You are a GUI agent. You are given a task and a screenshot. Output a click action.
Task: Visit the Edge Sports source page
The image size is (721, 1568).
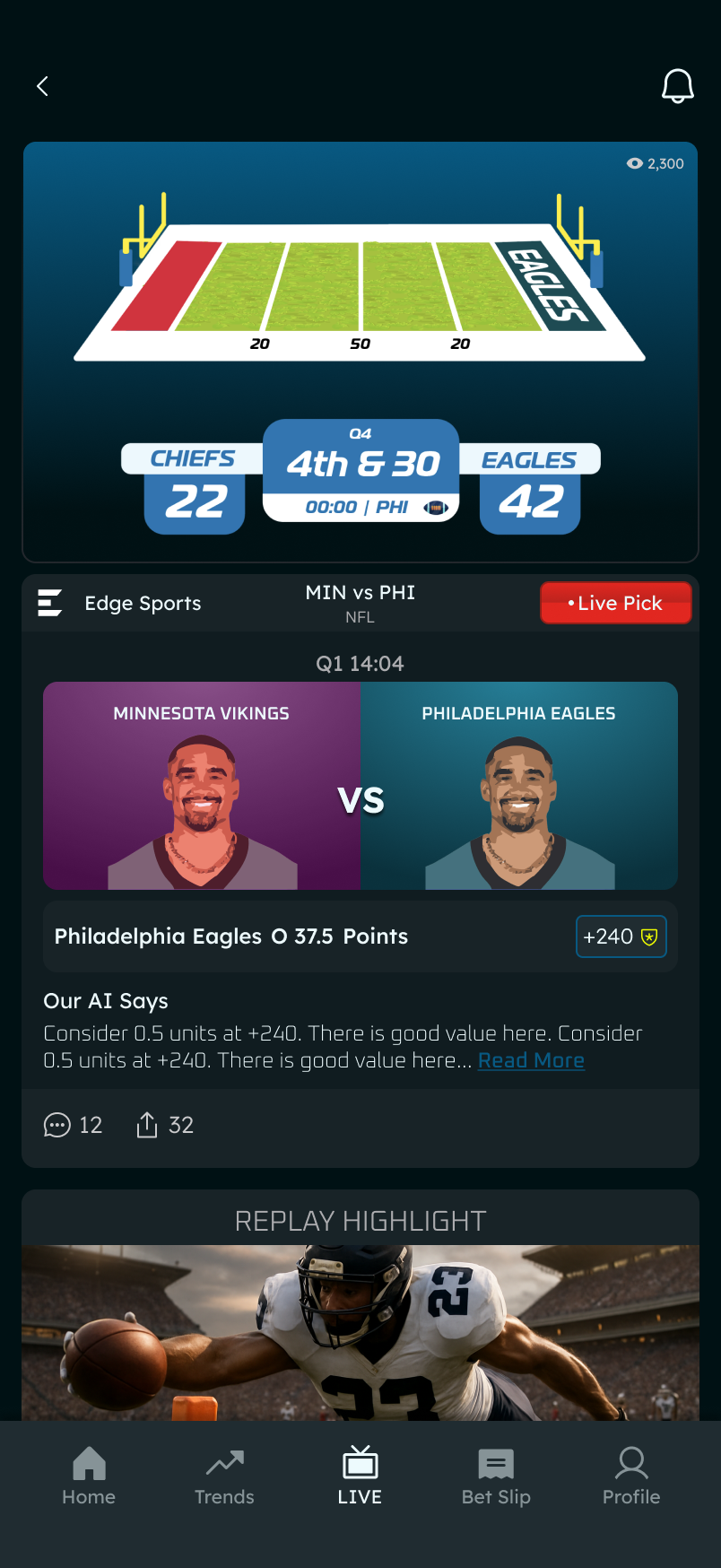(120, 603)
